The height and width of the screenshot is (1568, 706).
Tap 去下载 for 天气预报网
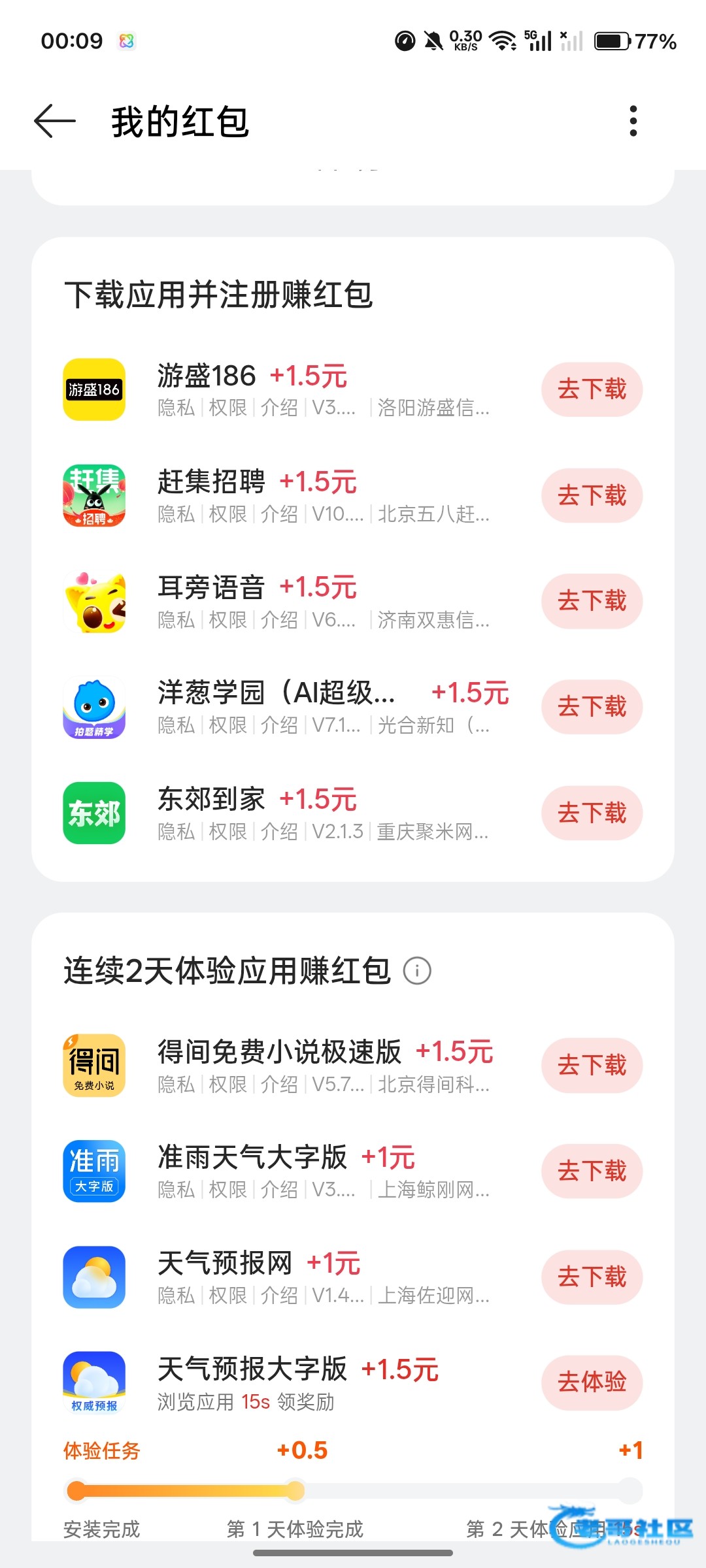[x=592, y=1277]
